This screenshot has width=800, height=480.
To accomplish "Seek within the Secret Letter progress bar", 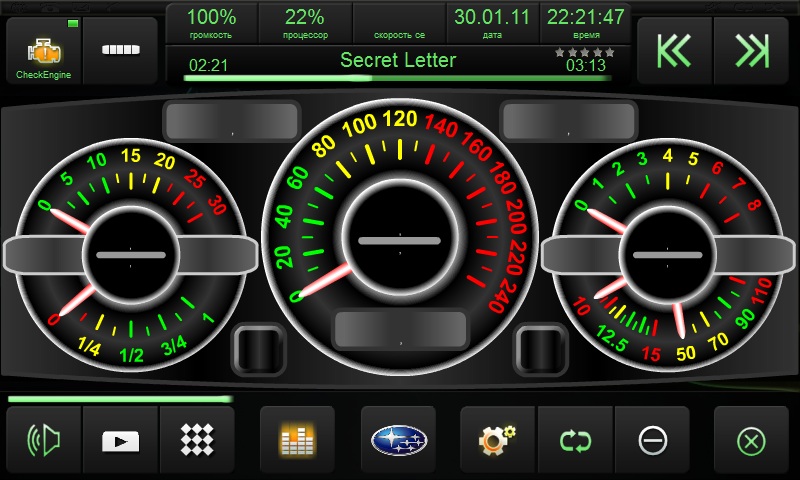I will coord(397,78).
